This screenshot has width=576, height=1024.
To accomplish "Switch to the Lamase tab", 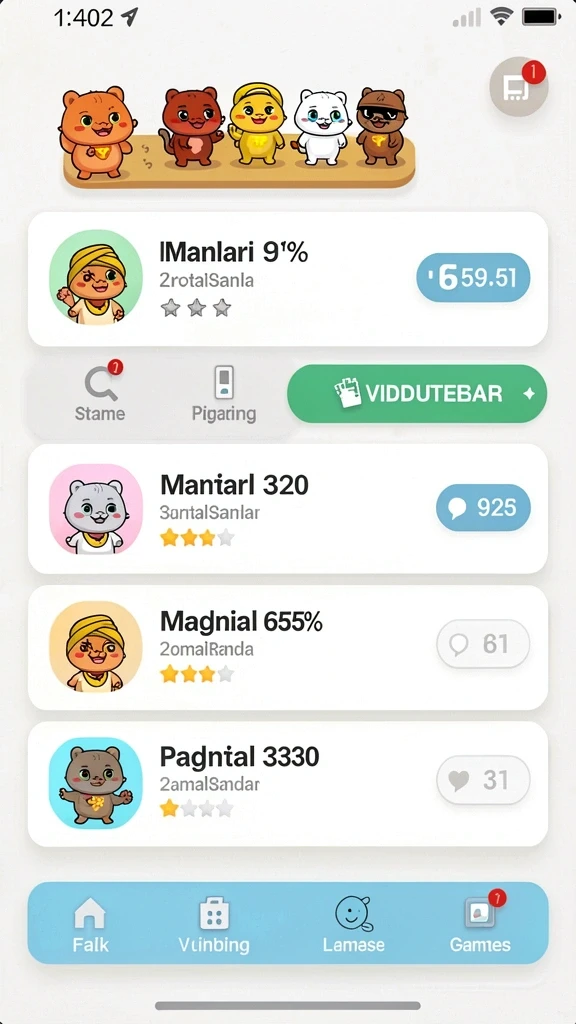I will pyautogui.click(x=353, y=924).
